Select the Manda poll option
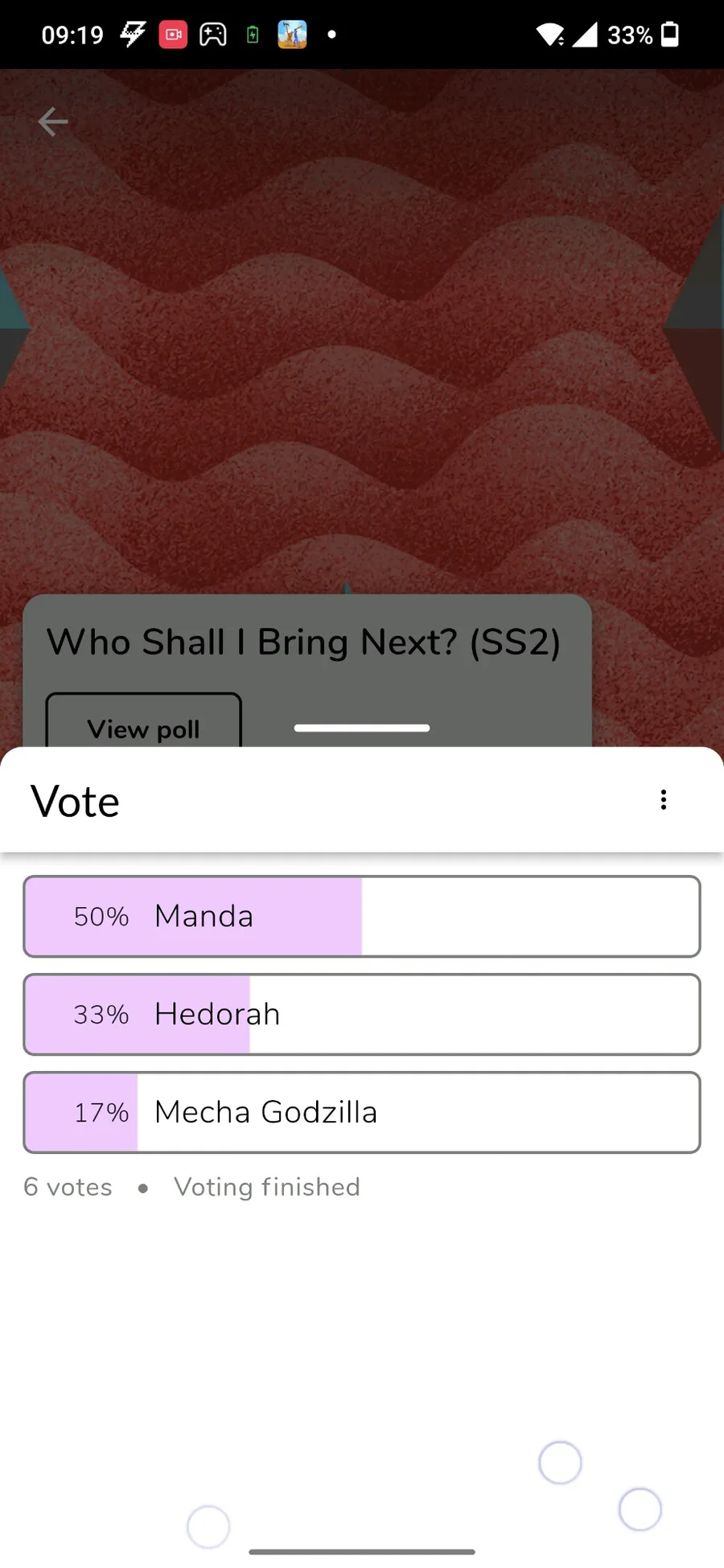The image size is (724, 1568). tap(362, 917)
